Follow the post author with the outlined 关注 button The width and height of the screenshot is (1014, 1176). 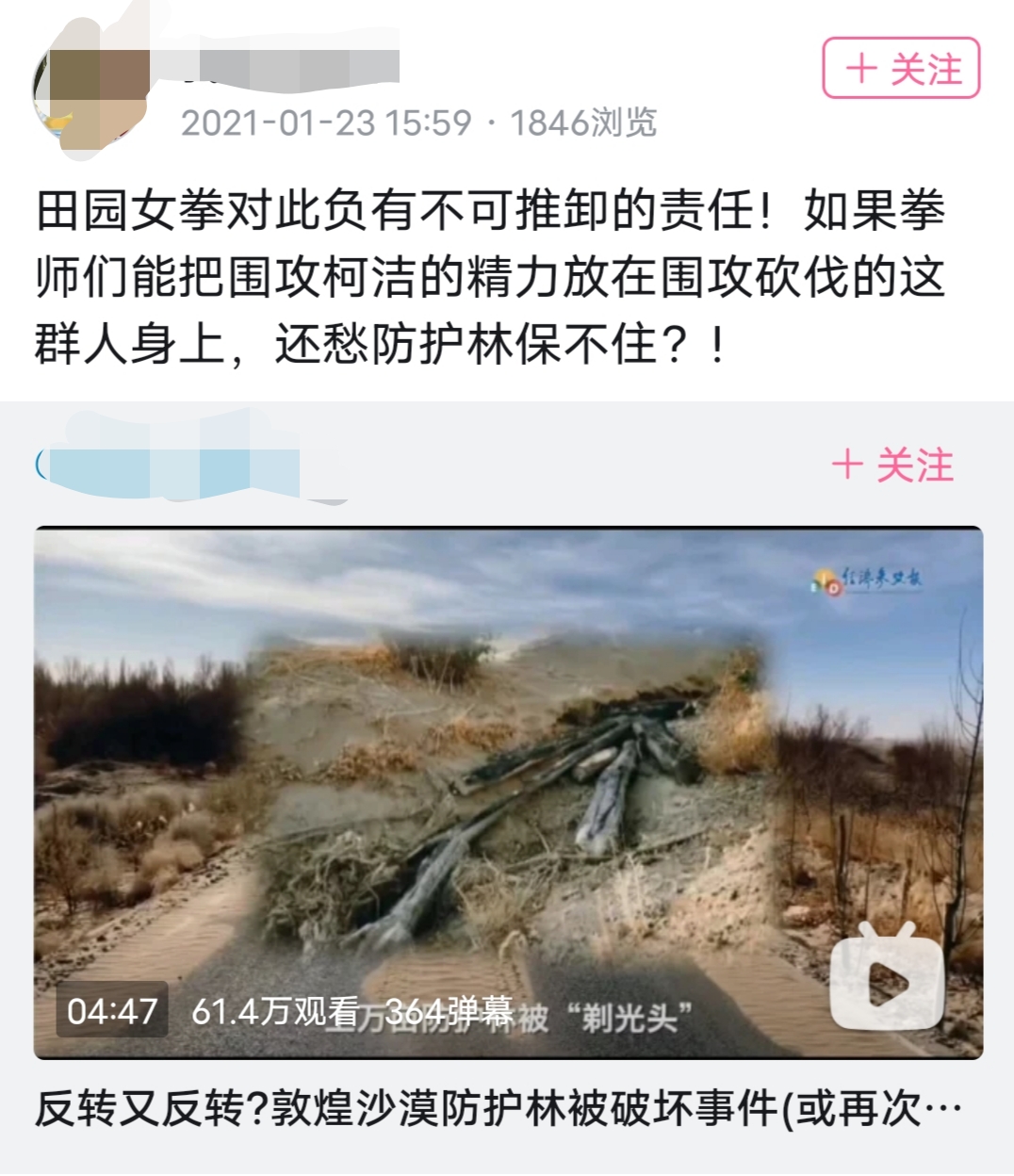click(901, 69)
